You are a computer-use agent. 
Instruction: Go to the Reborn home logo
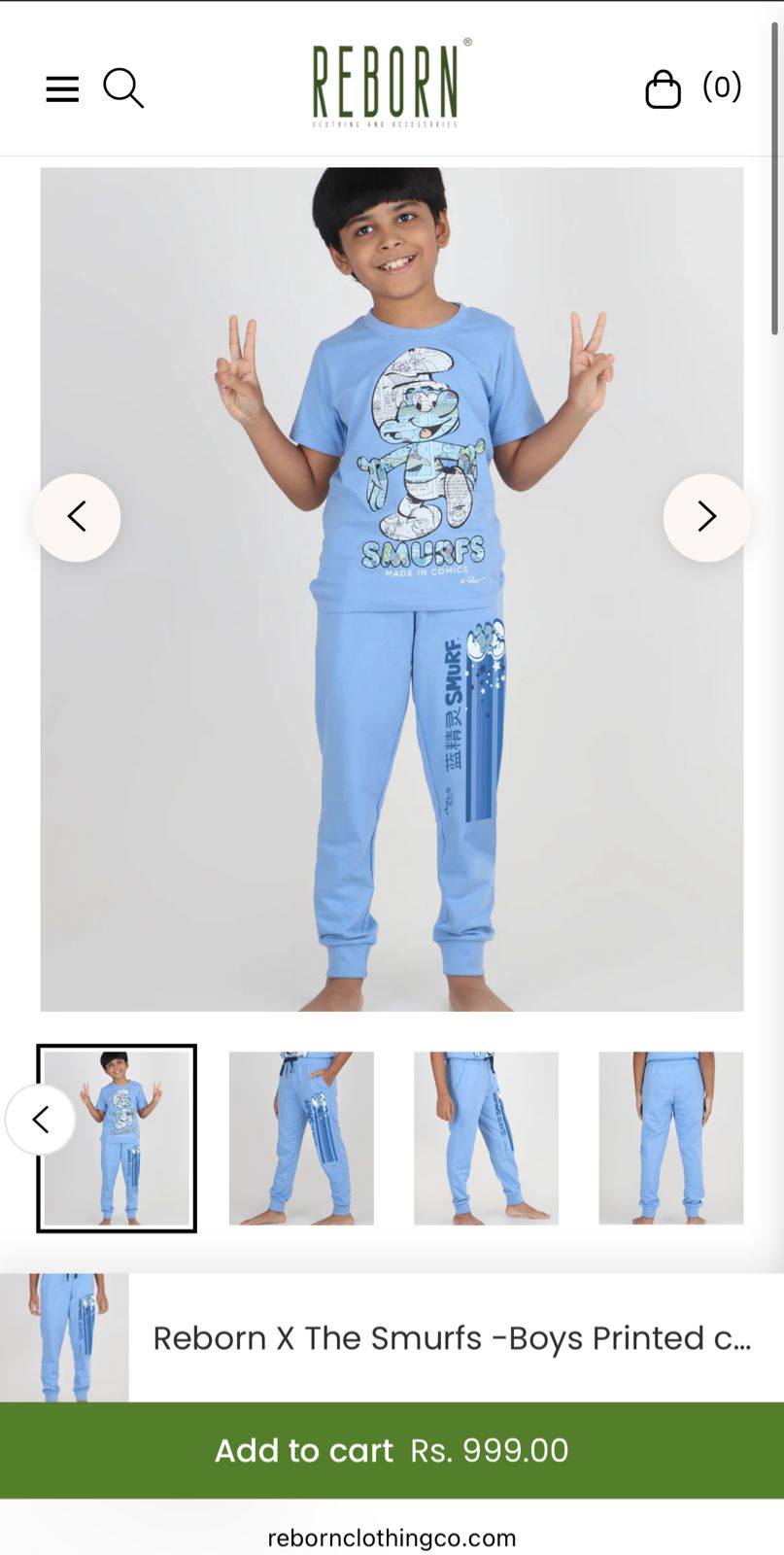pyautogui.click(x=391, y=86)
